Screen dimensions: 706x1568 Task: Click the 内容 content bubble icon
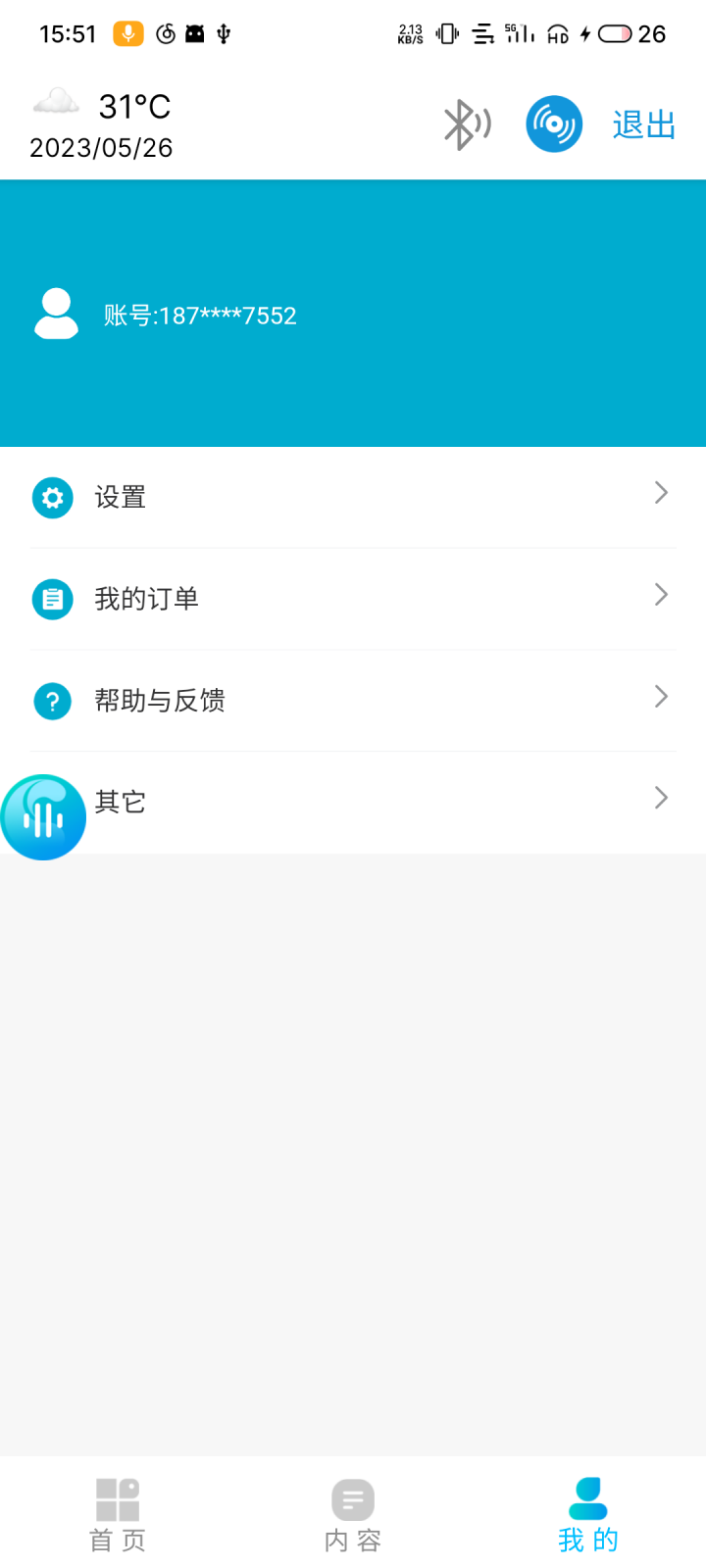tap(352, 1498)
